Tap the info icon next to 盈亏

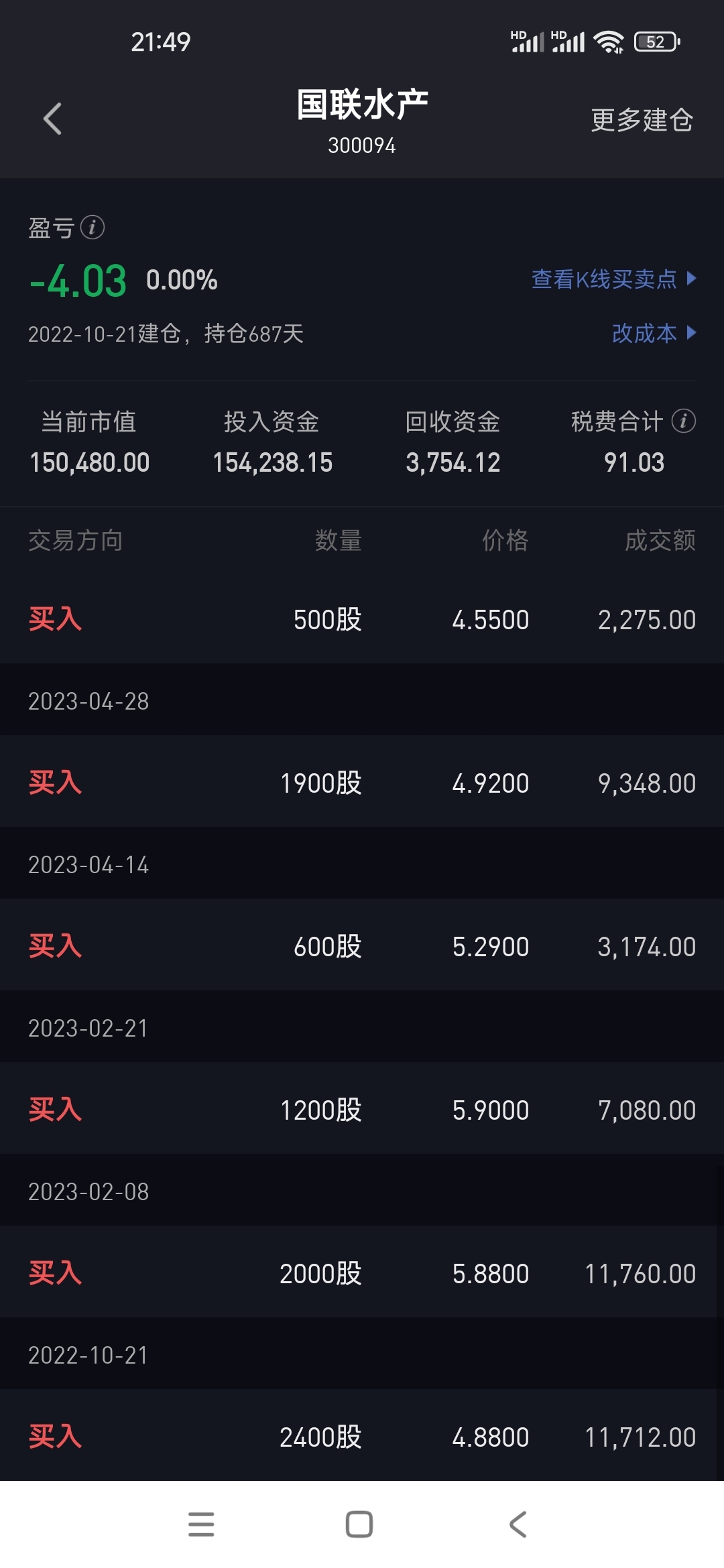93,227
